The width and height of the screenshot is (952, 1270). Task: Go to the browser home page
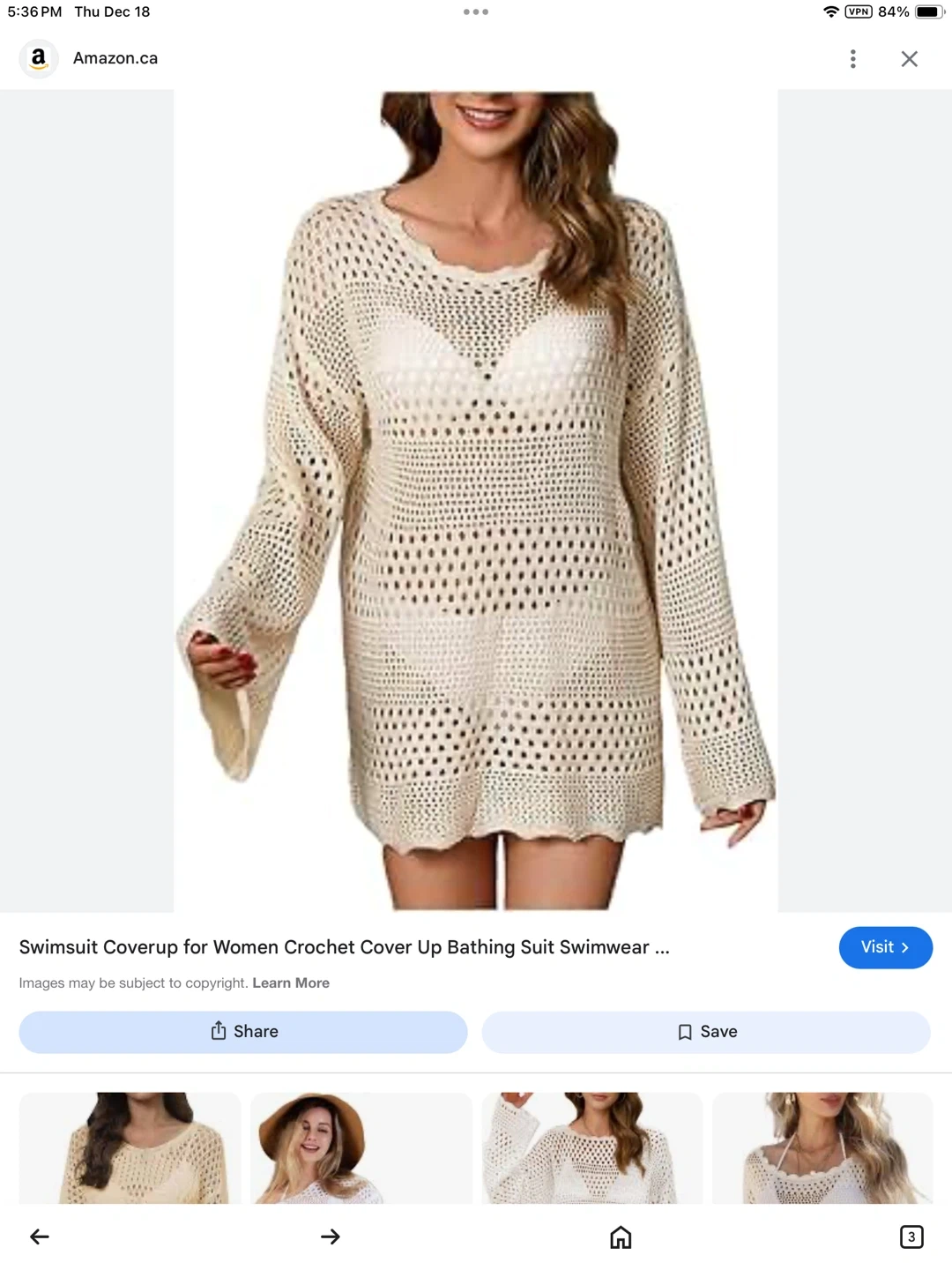tap(621, 1236)
